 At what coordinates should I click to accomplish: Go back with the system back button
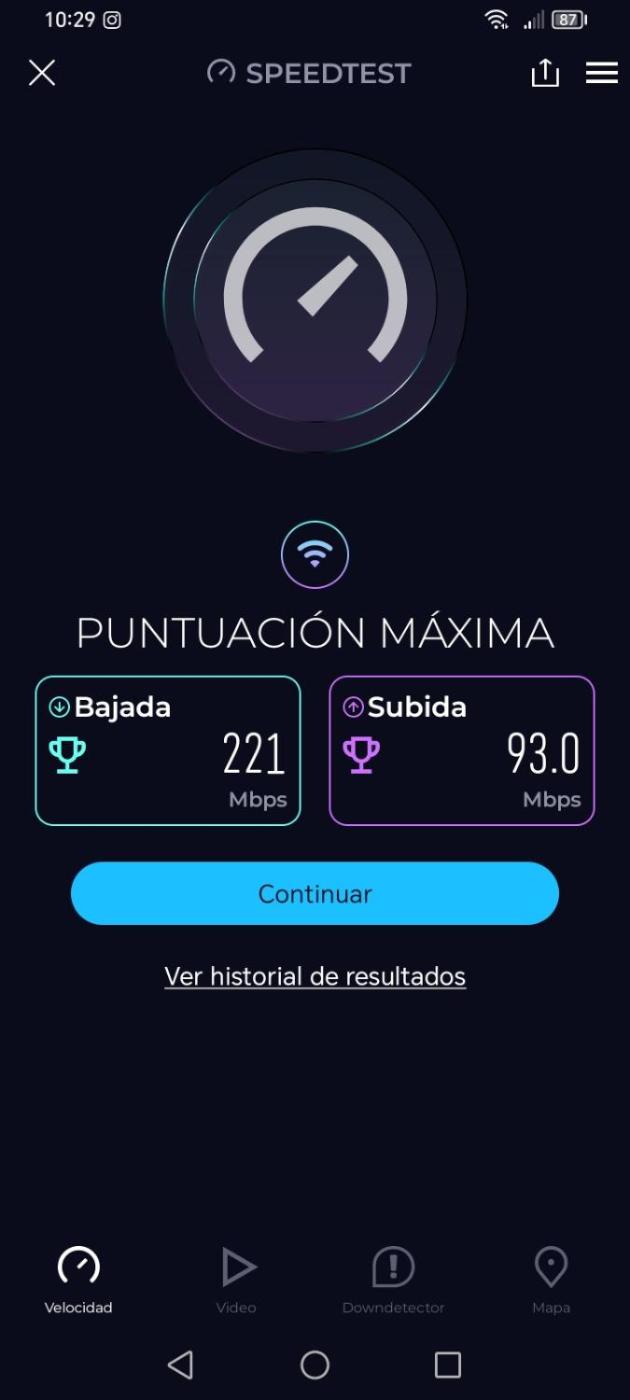(181, 1365)
